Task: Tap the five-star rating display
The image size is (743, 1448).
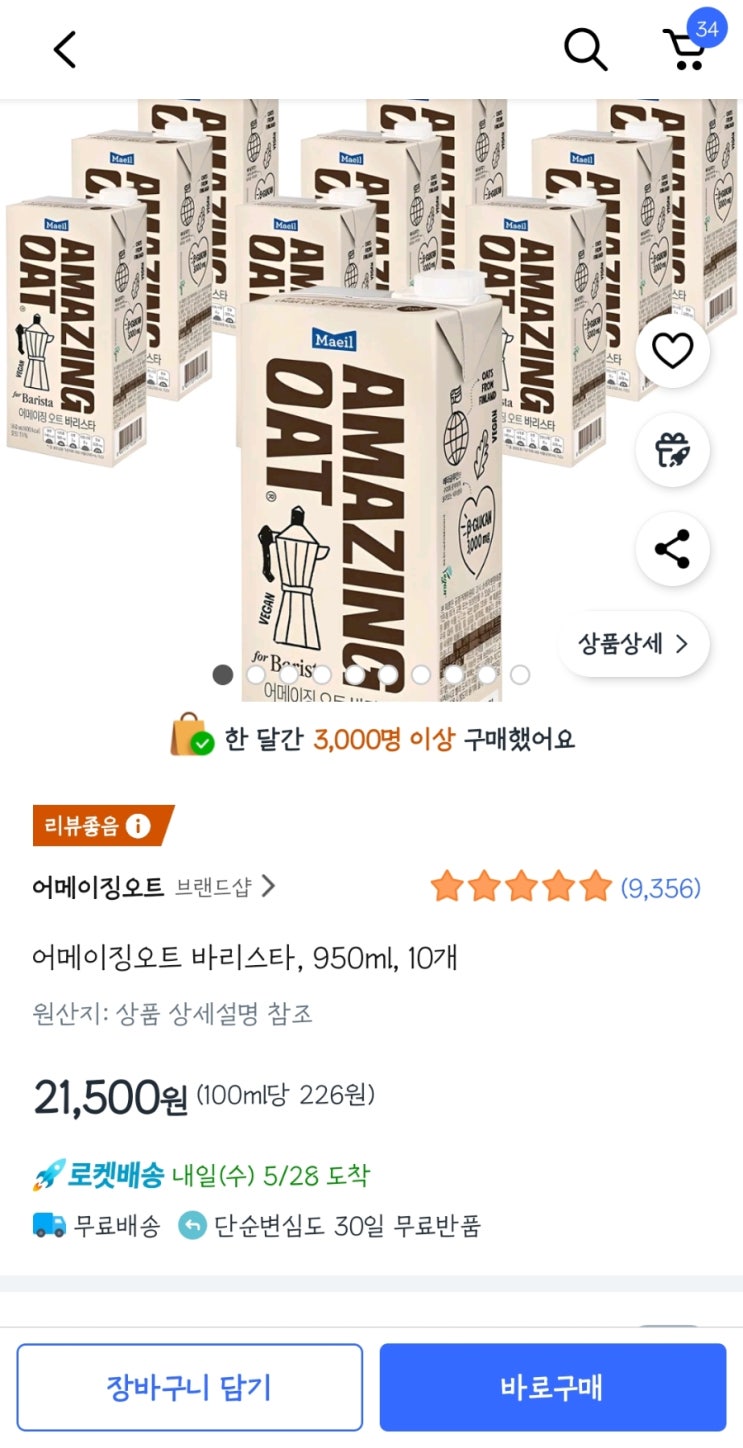Action: tap(522, 886)
